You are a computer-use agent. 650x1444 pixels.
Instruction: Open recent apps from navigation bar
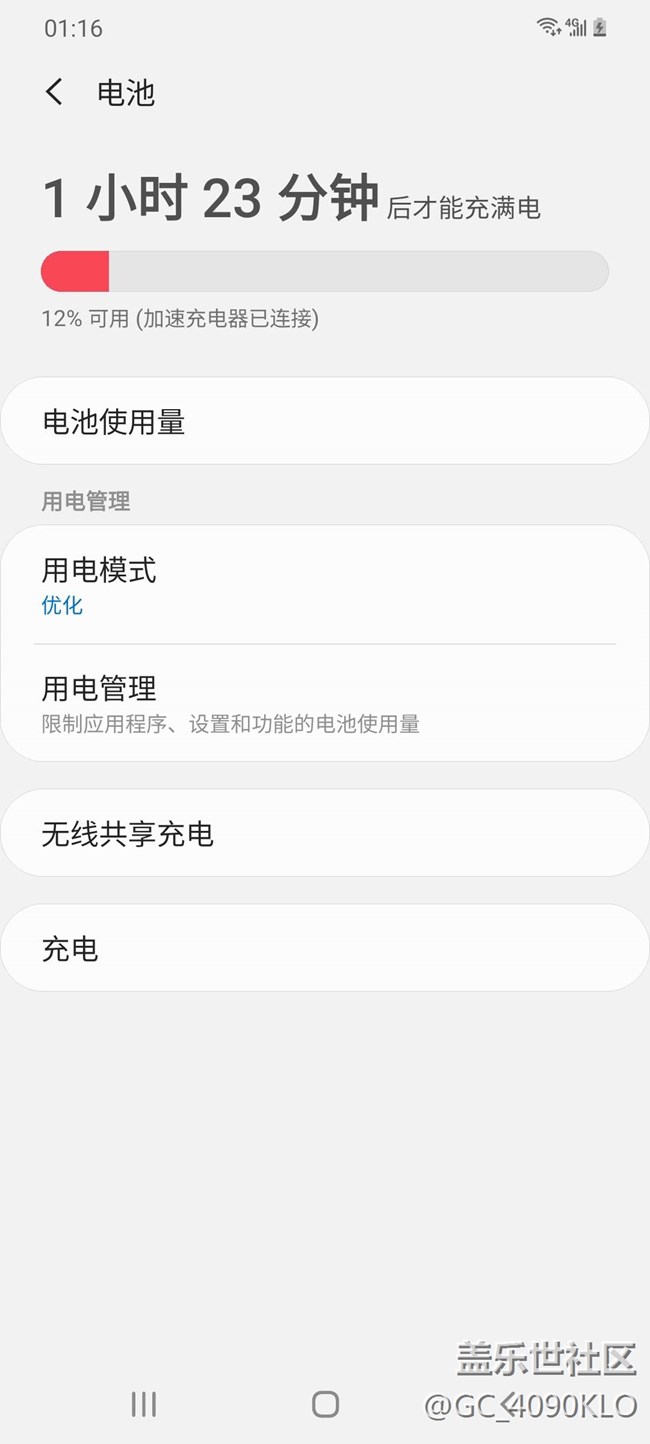point(144,1404)
